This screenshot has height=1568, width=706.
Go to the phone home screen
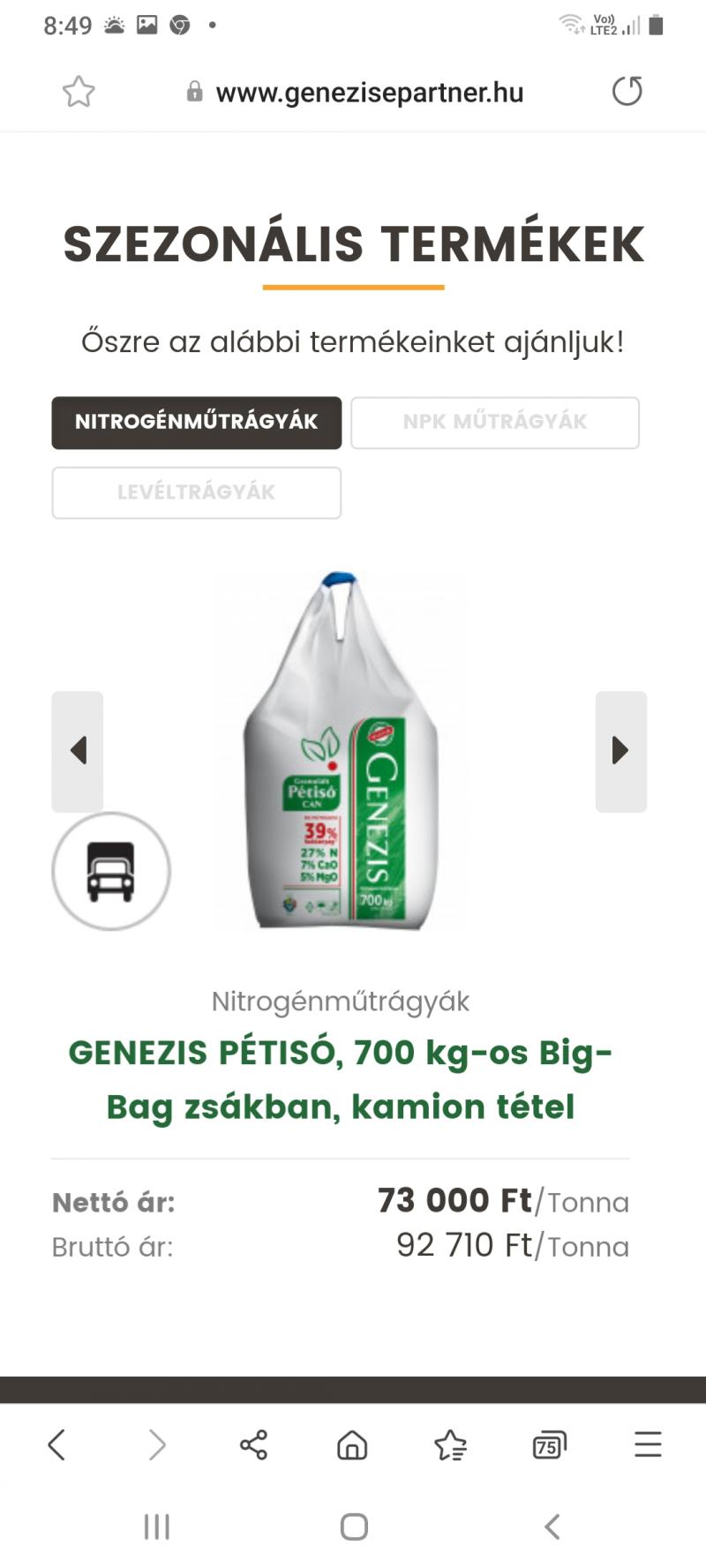point(354,1527)
